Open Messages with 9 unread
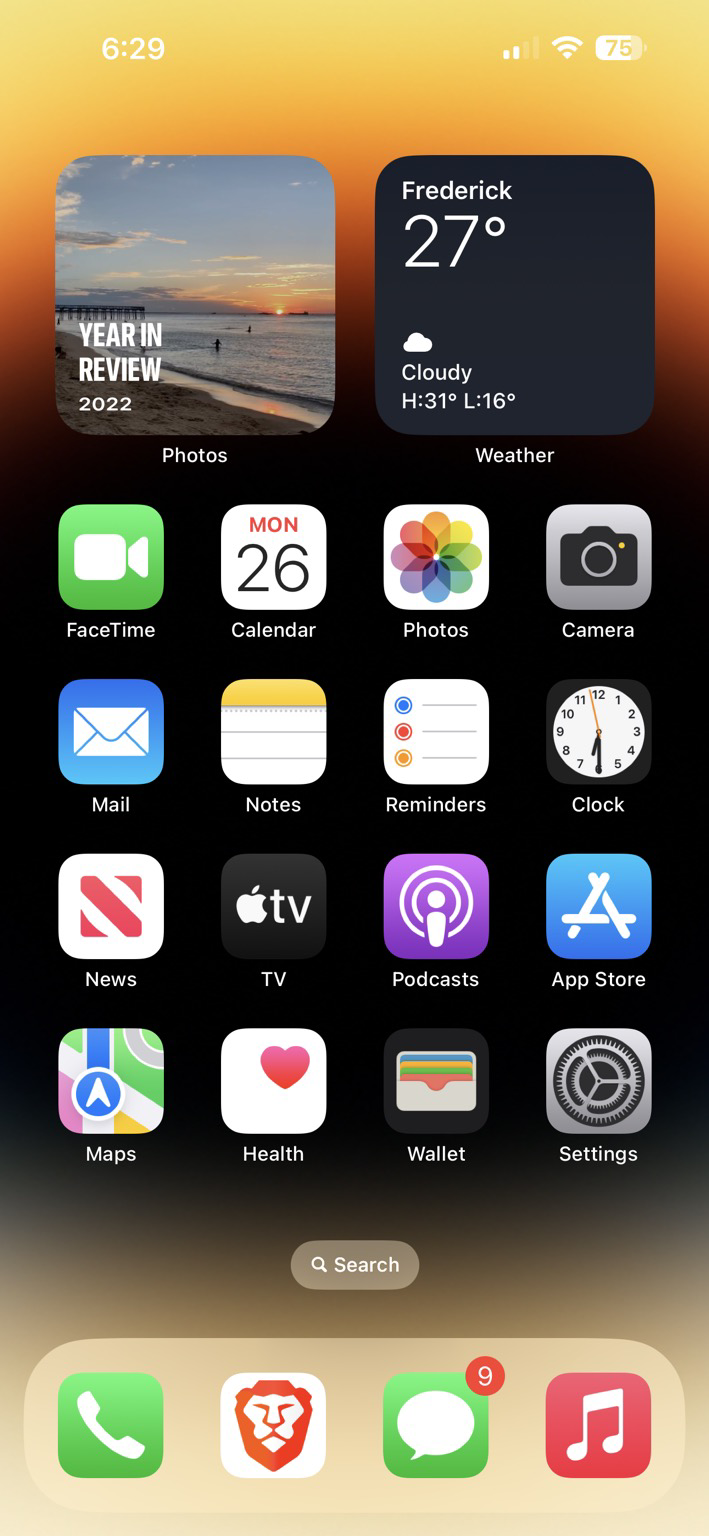Viewport: 709px width, 1536px height. [436, 1425]
